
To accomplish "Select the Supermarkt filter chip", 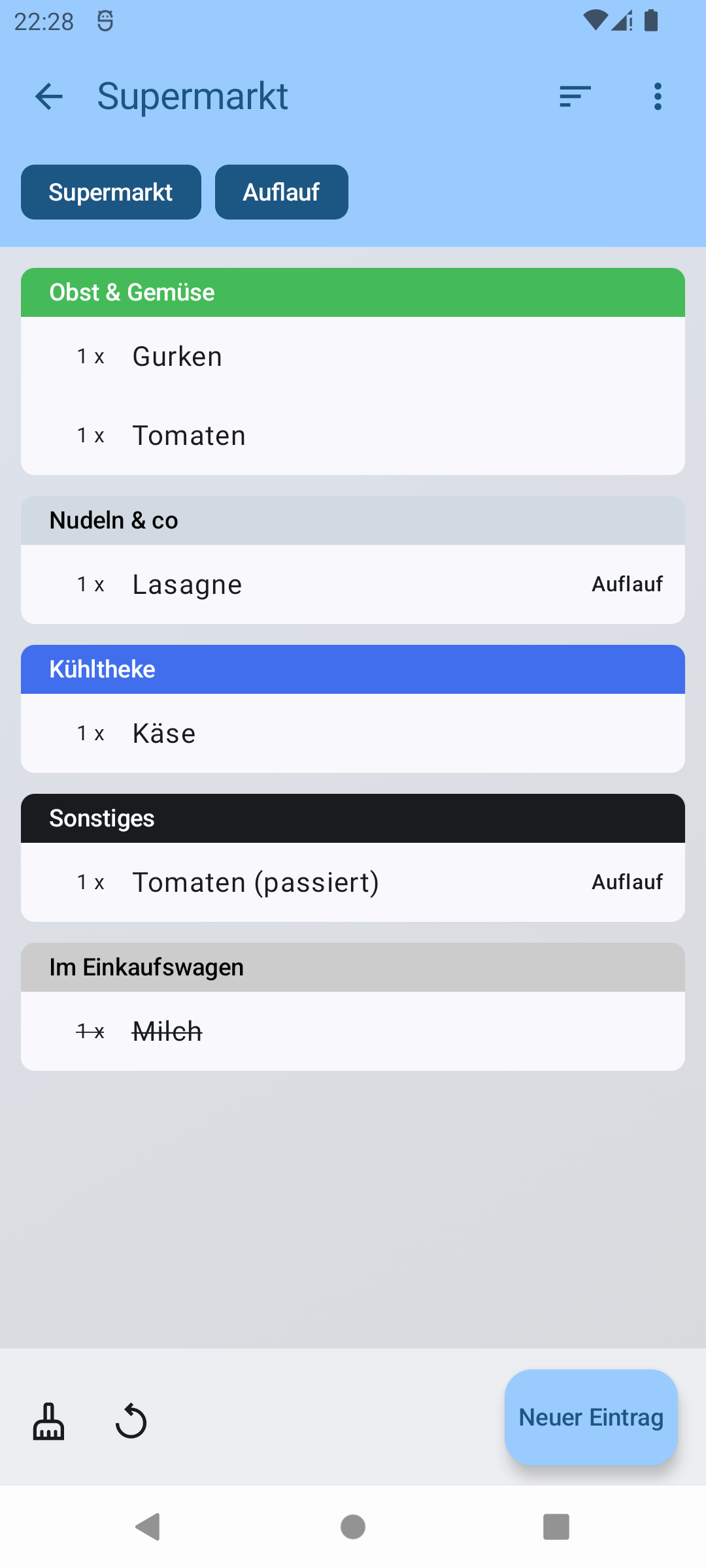I will 110,191.
